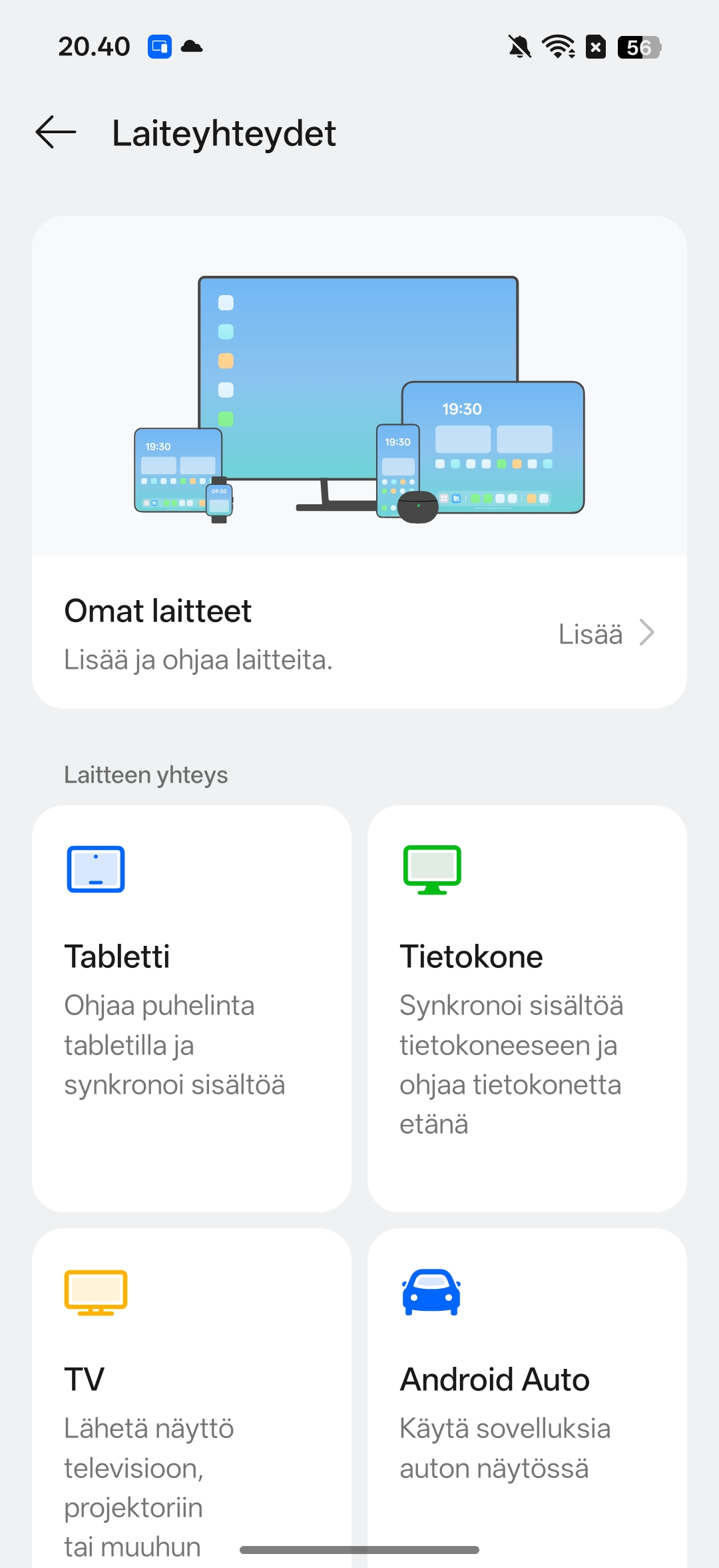Open the Tabletti connection card
Image resolution: width=719 pixels, height=1568 pixels.
(x=192, y=1007)
